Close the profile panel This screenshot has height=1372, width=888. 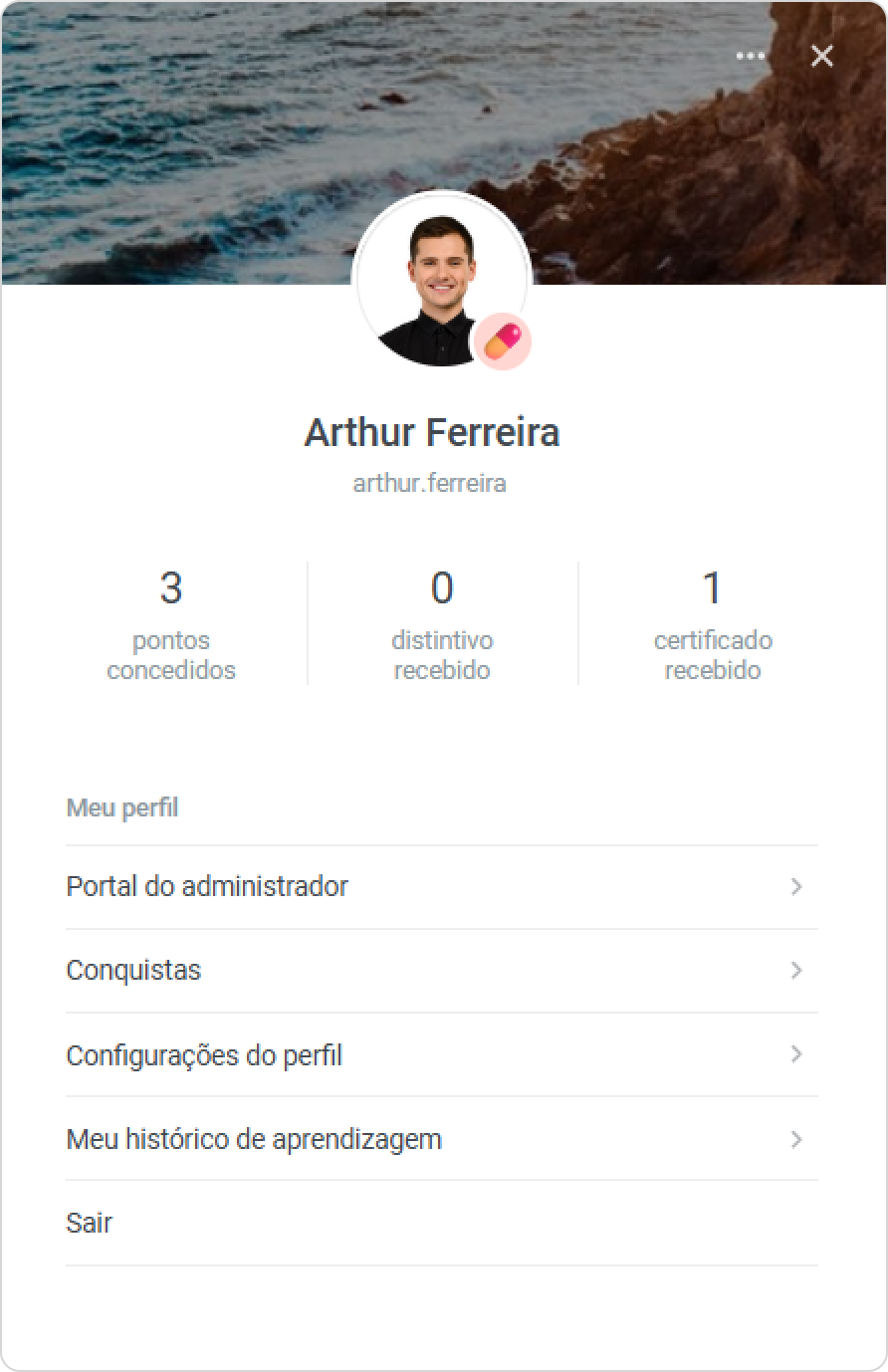click(x=821, y=56)
